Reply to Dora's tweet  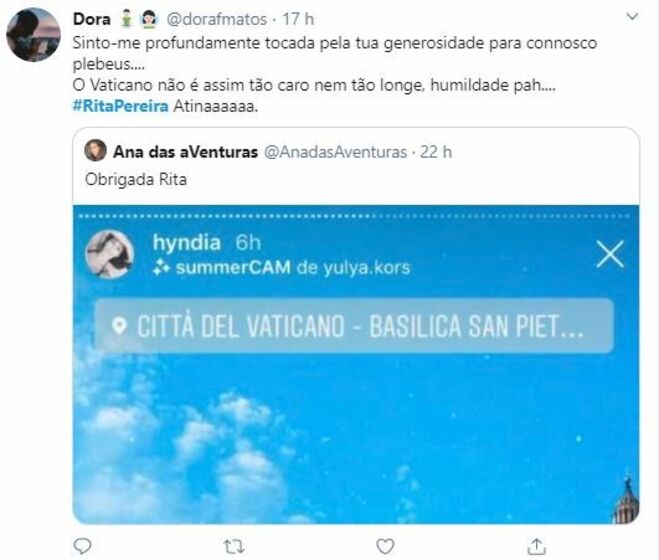pos(84,545)
